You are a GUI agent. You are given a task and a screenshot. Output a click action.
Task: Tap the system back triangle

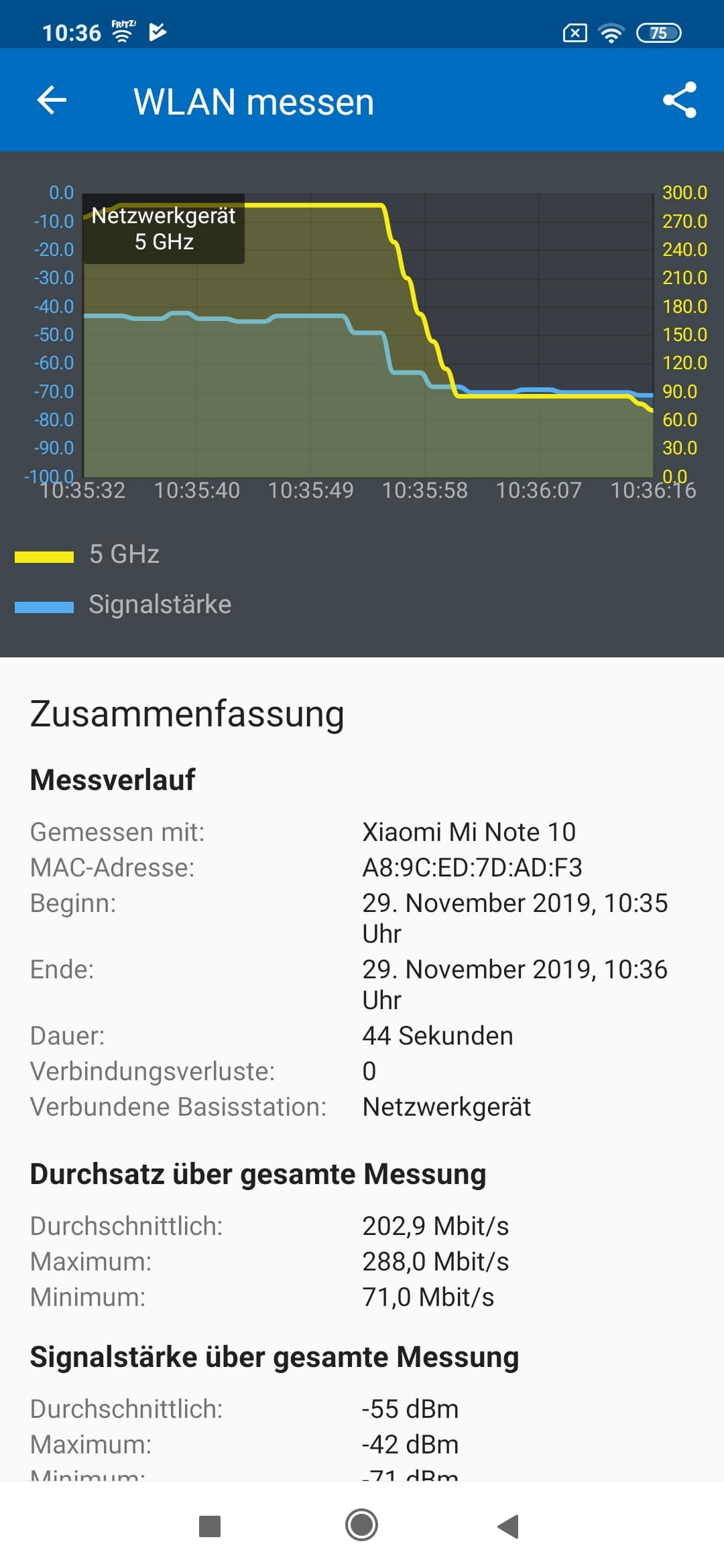[509, 1526]
